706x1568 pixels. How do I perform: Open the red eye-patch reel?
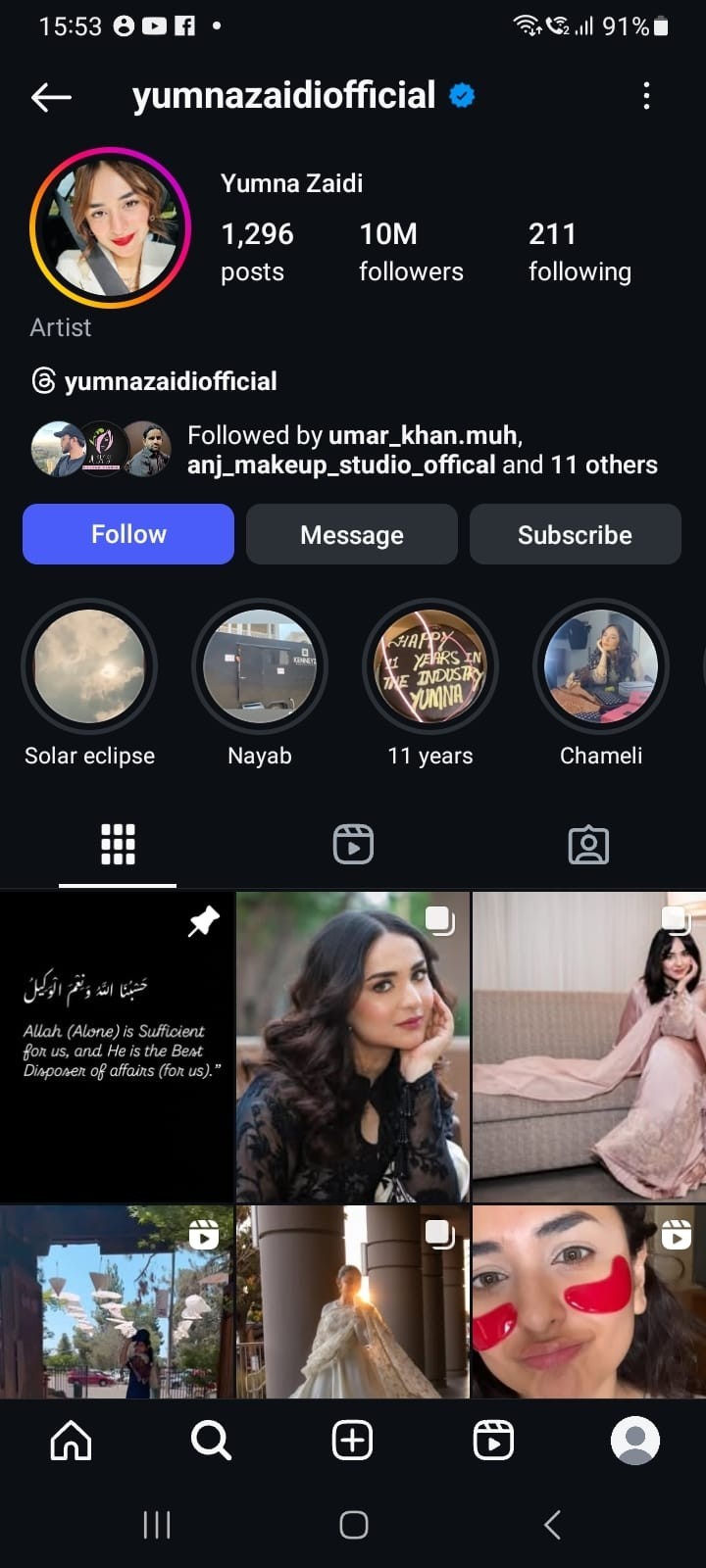coord(588,1301)
